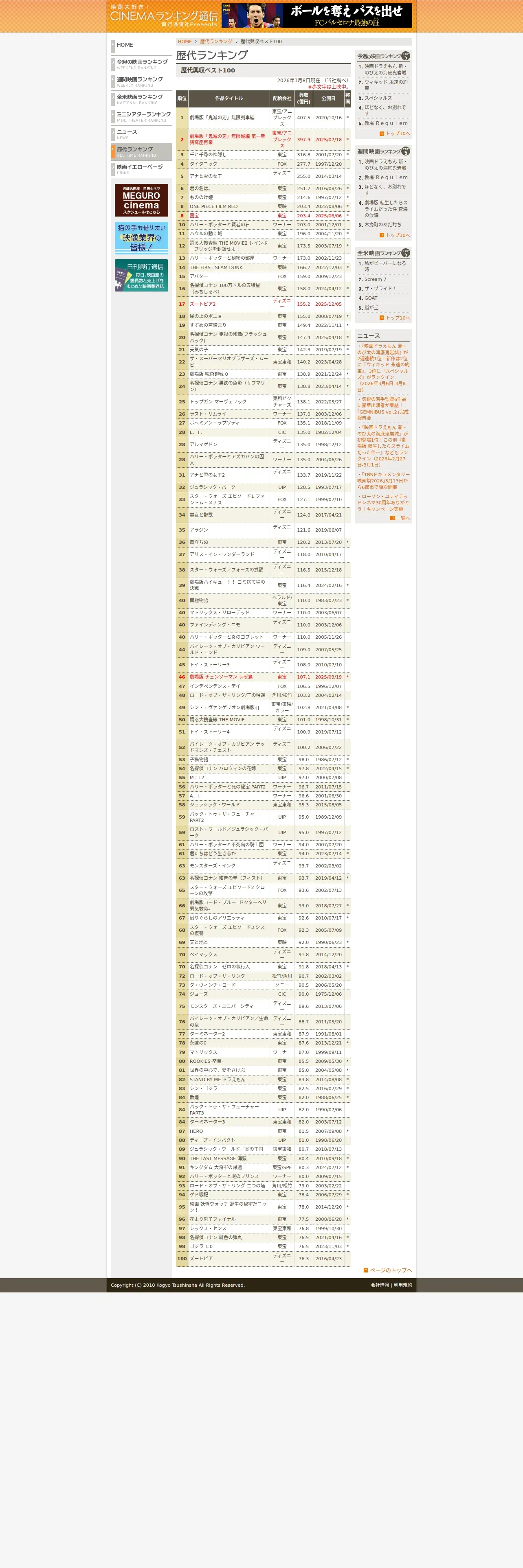Viewport: 523px width, 1568px height.
Task: Go to 週間映画ランキング in the sidebar
Action: tap(141, 81)
